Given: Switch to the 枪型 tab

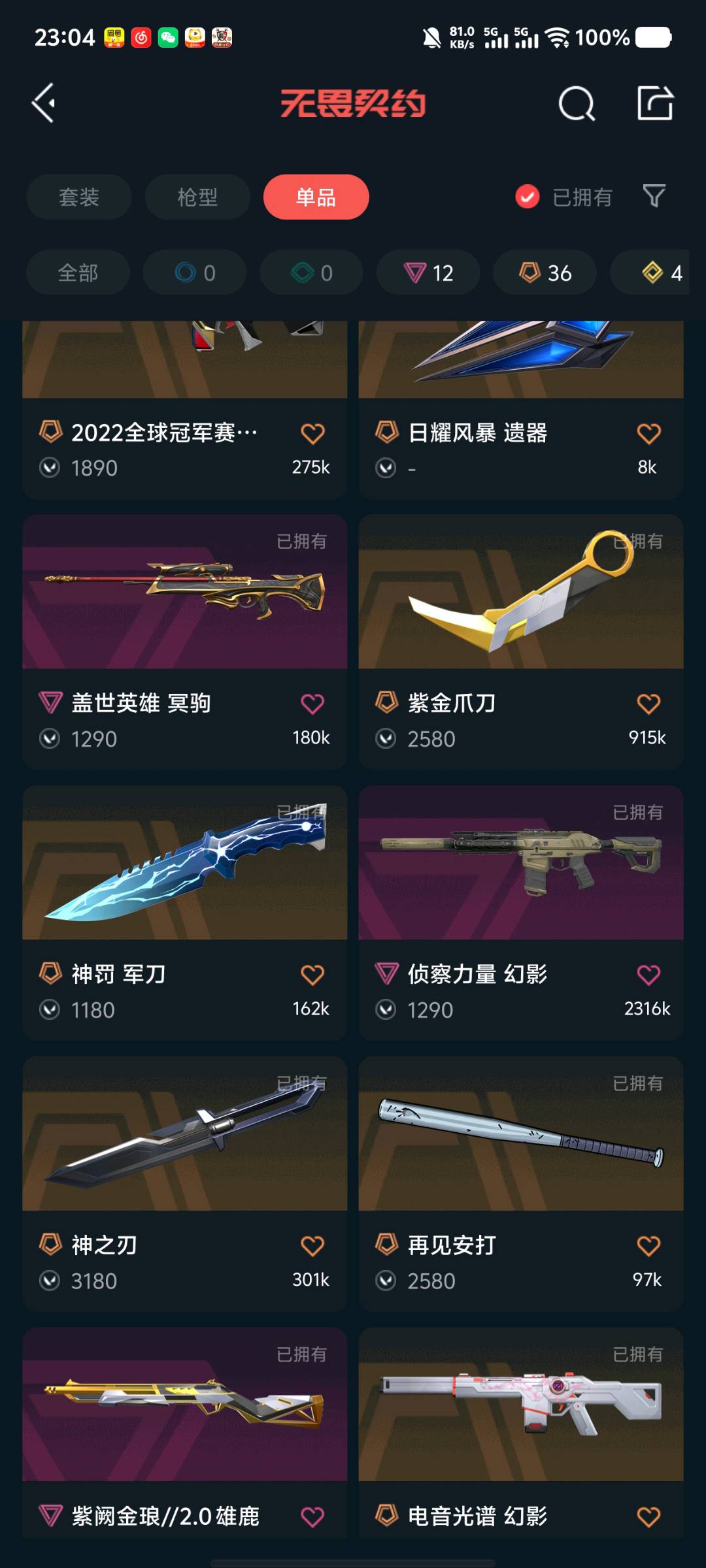Looking at the screenshot, I should [x=197, y=197].
